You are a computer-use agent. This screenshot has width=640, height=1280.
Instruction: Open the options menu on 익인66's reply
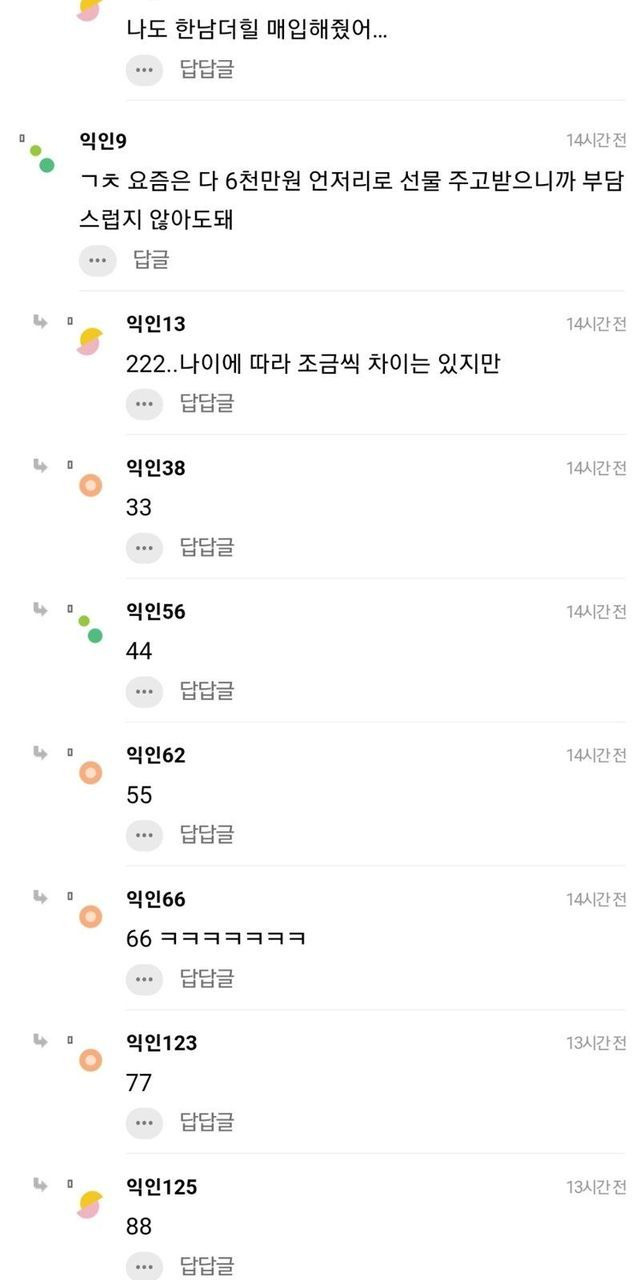pyautogui.click(x=144, y=978)
